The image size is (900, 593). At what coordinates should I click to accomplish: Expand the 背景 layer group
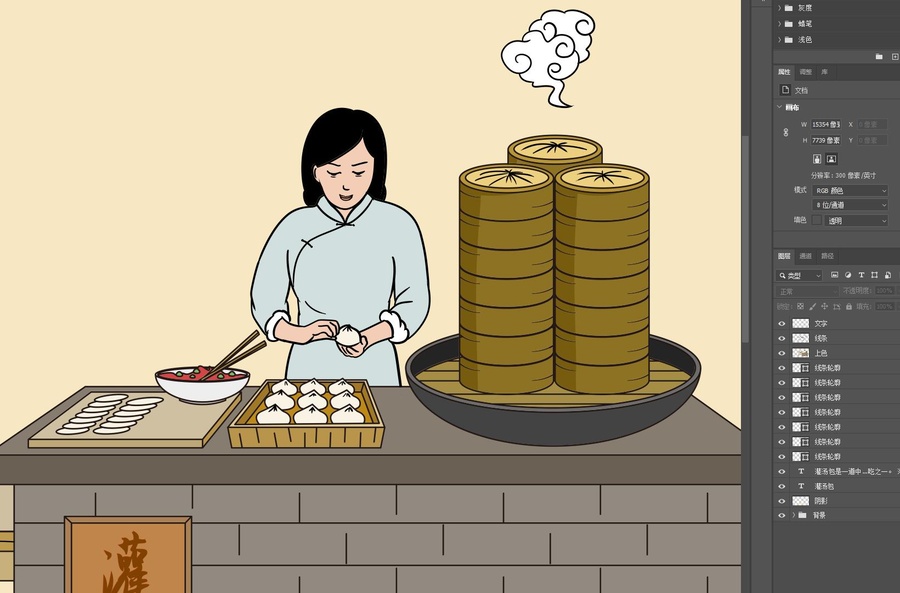(792, 515)
